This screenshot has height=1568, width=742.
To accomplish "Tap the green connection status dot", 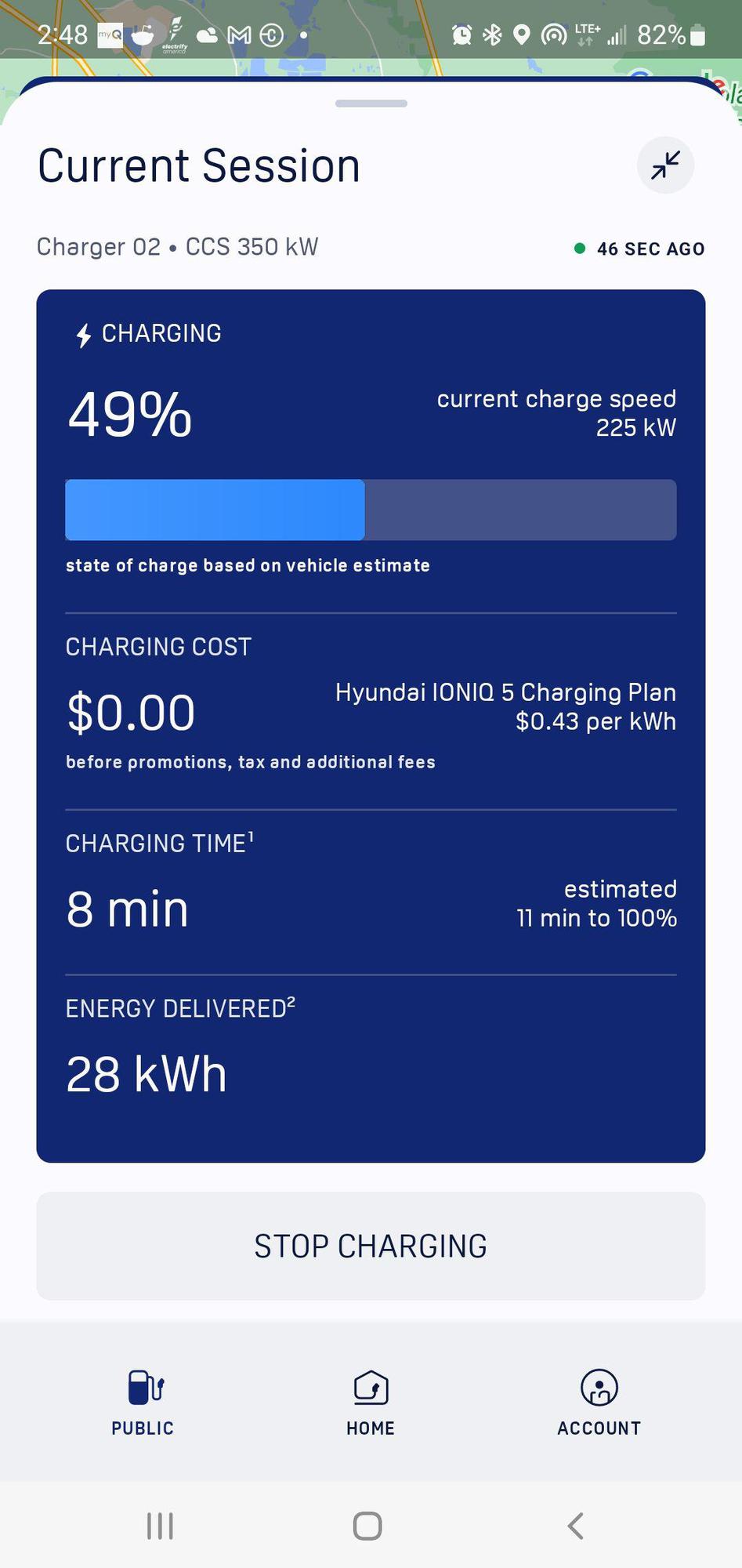I will coord(579,248).
